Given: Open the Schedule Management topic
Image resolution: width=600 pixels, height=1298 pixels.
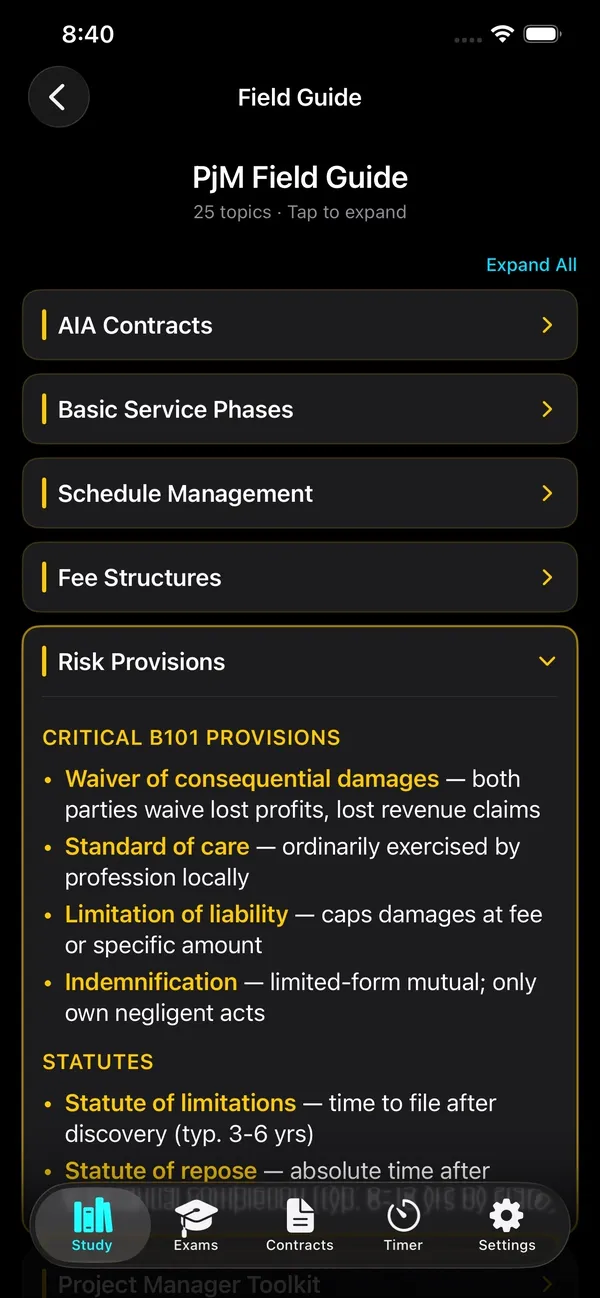Looking at the screenshot, I should pyautogui.click(x=300, y=493).
